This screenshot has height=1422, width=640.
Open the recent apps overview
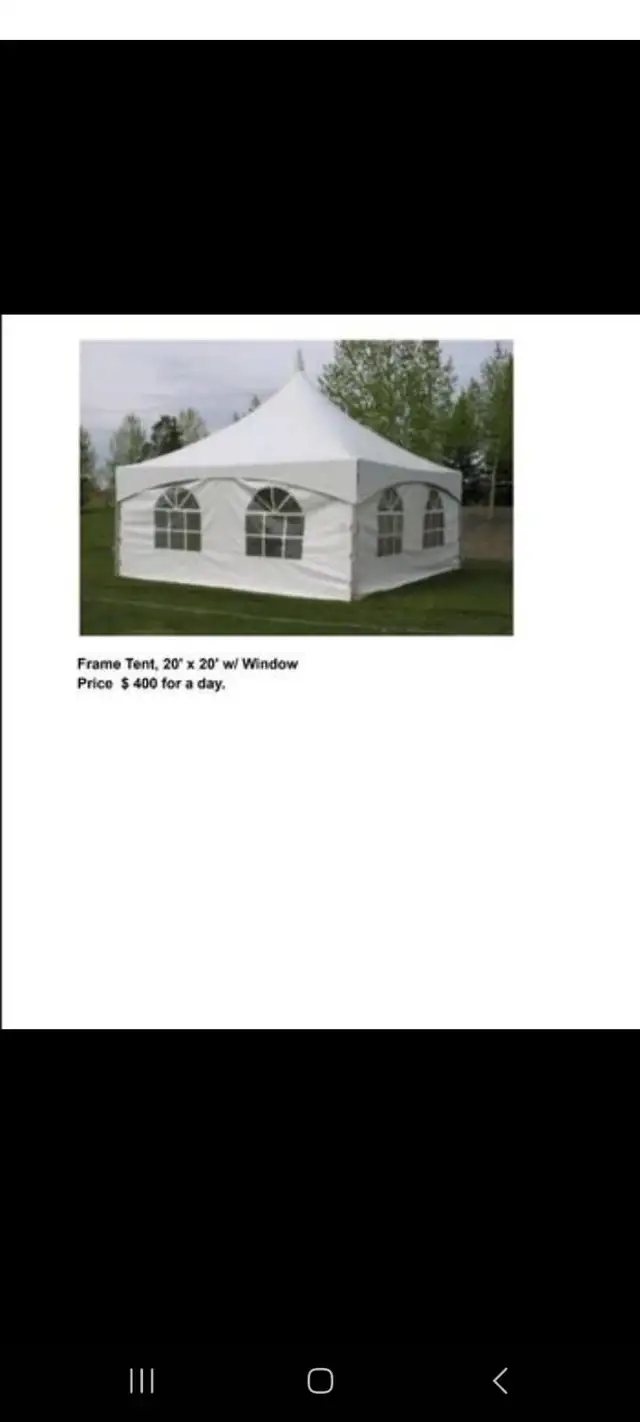tap(142, 1381)
